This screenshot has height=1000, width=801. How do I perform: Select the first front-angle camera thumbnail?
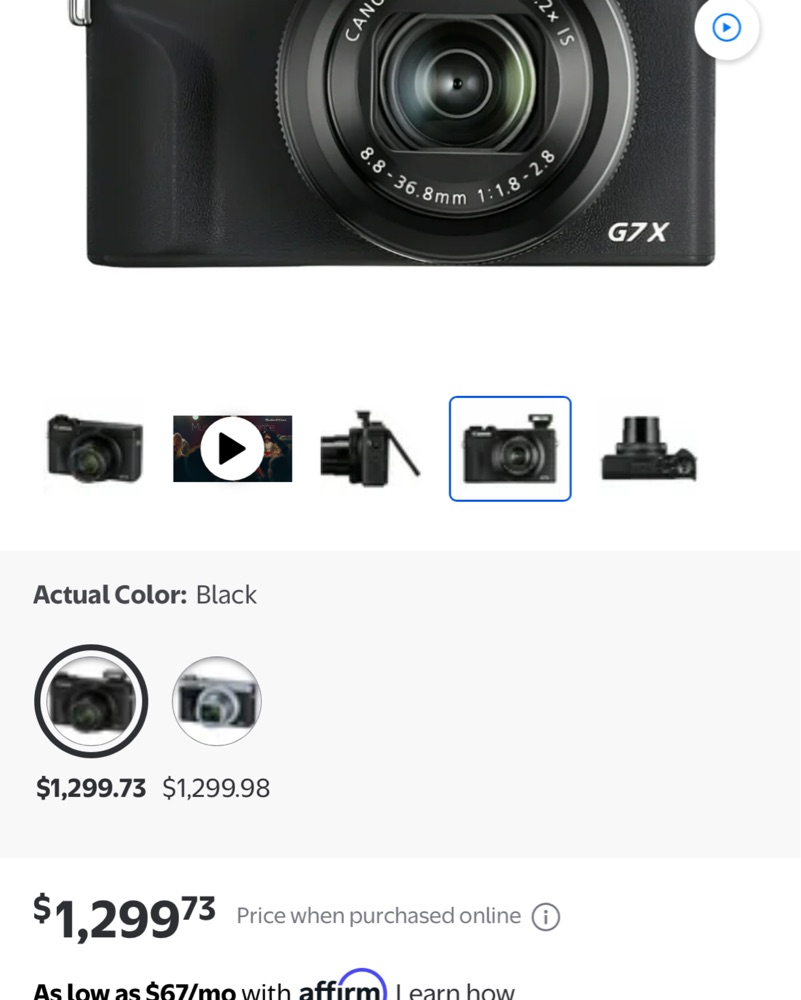tap(95, 449)
